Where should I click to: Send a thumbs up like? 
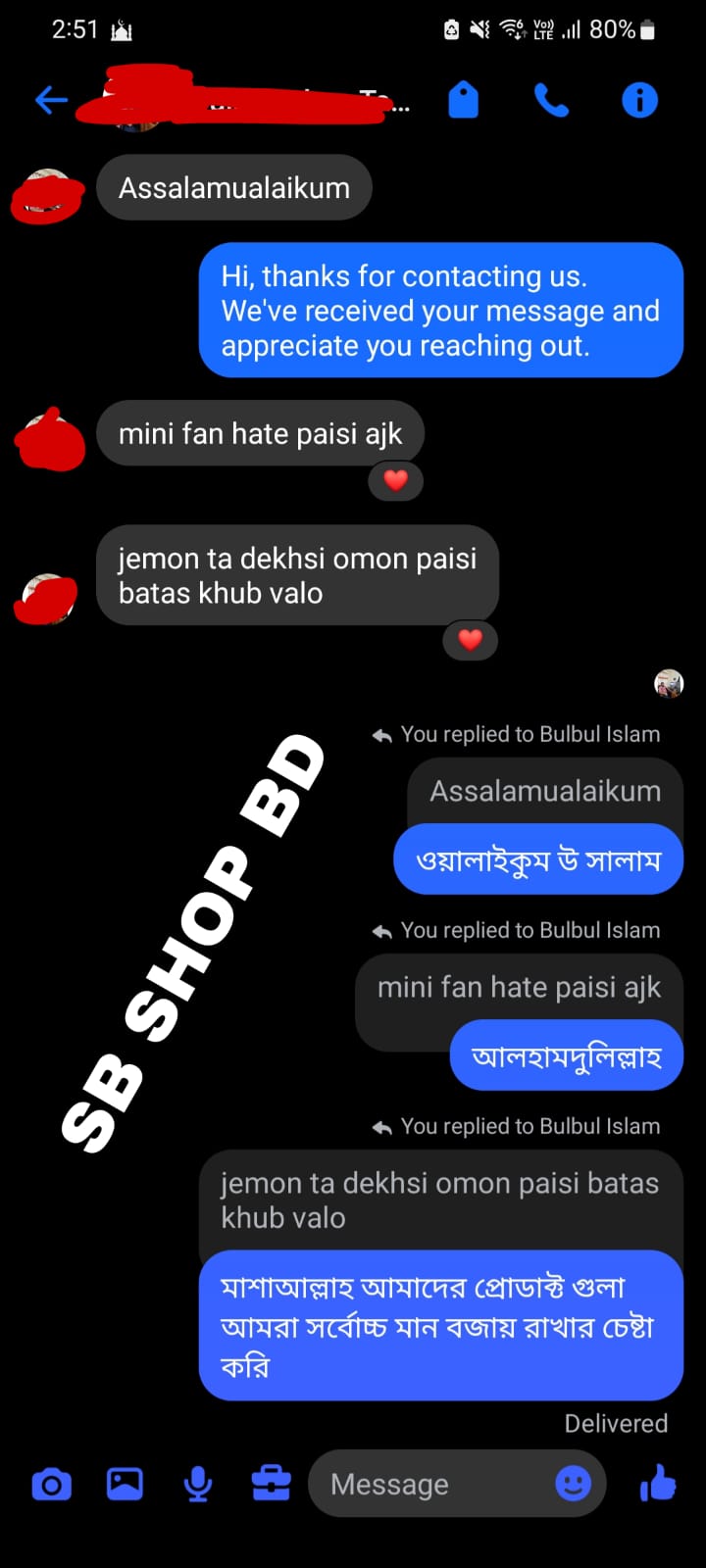click(658, 1483)
